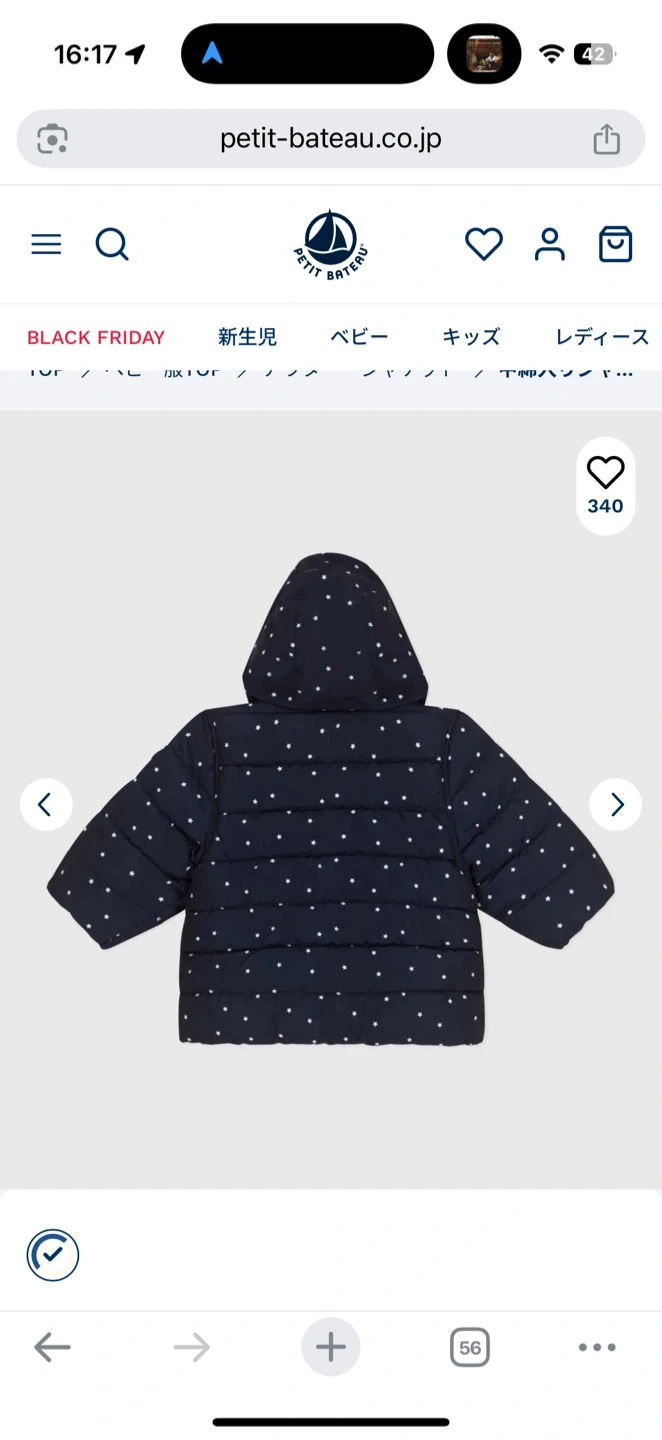Show the next product image

(615, 804)
